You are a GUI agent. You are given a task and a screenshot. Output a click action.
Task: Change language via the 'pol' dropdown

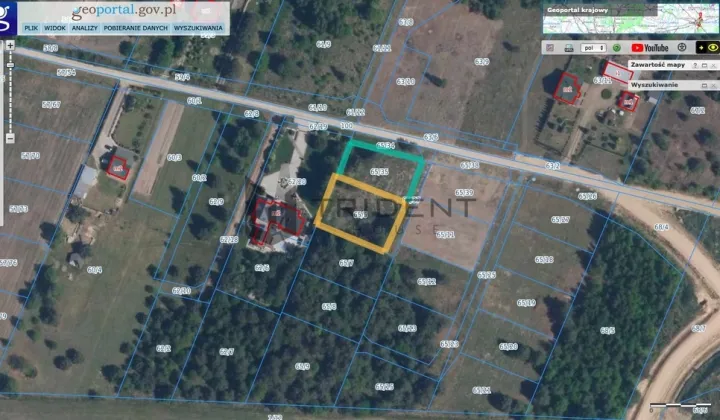pyautogui.click(x=593, y=48)
